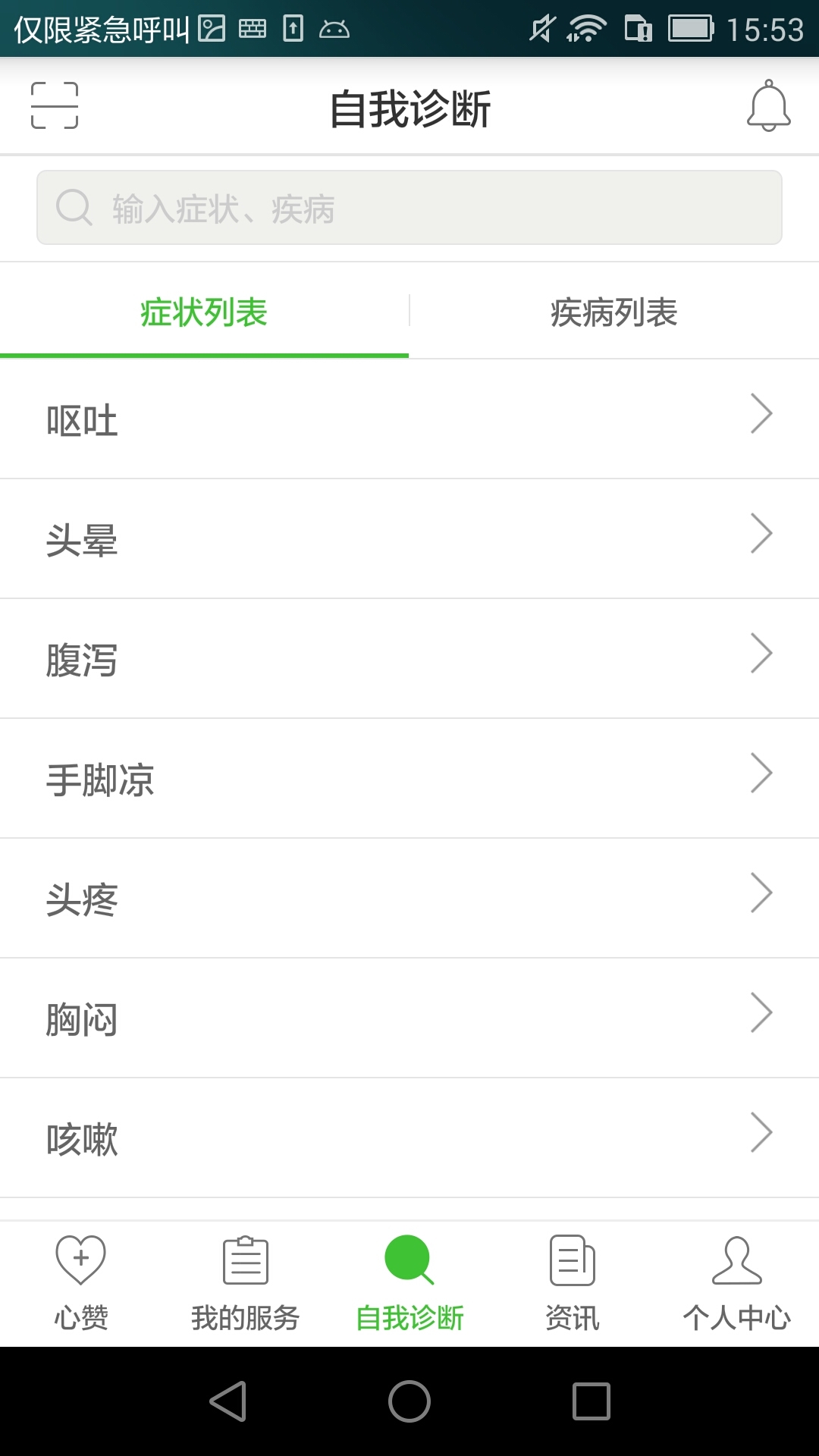Tap the symptom and disease search box
Screen dimensions: 819x1456
(409, 208)
